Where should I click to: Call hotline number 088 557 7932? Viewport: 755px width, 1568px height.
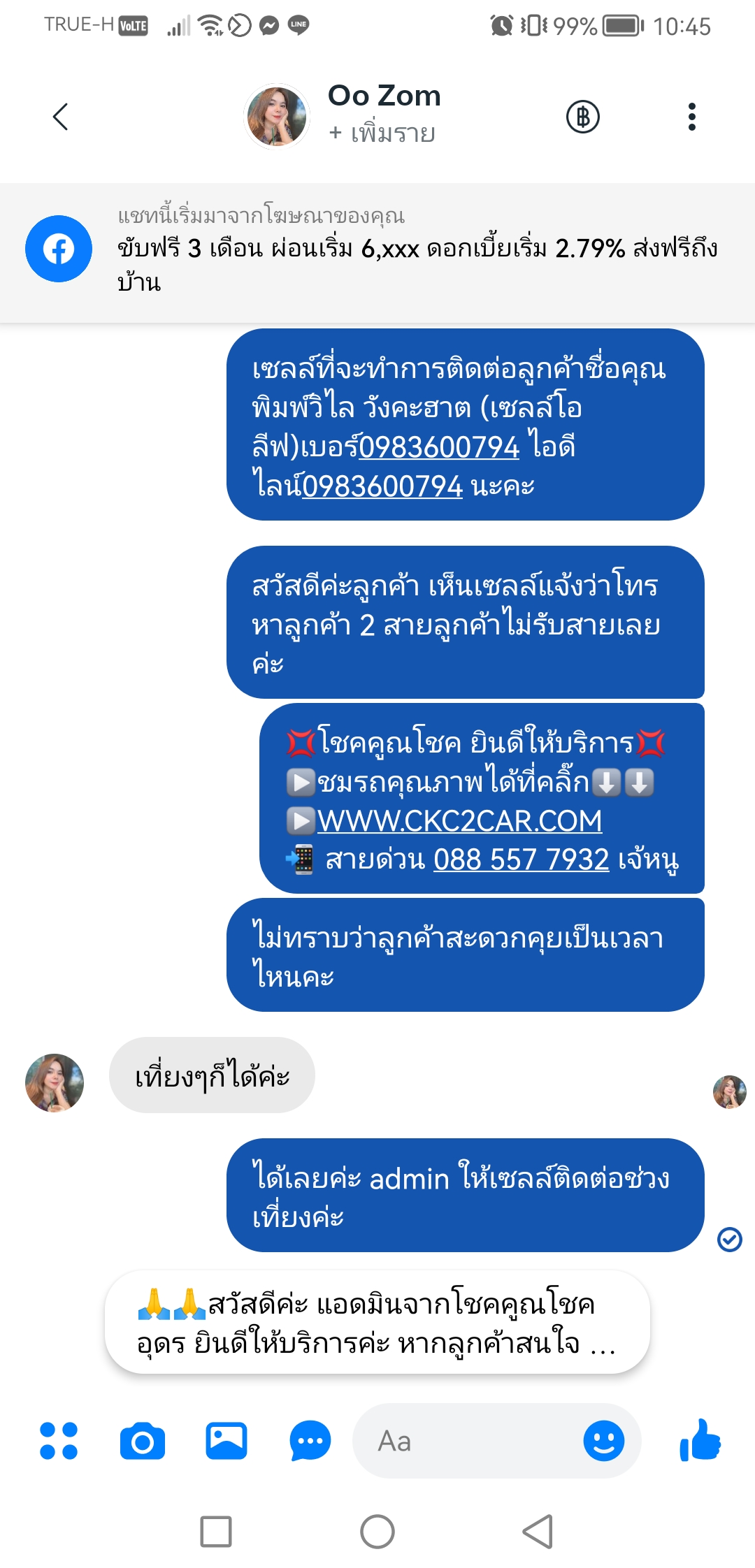[521, 859]
